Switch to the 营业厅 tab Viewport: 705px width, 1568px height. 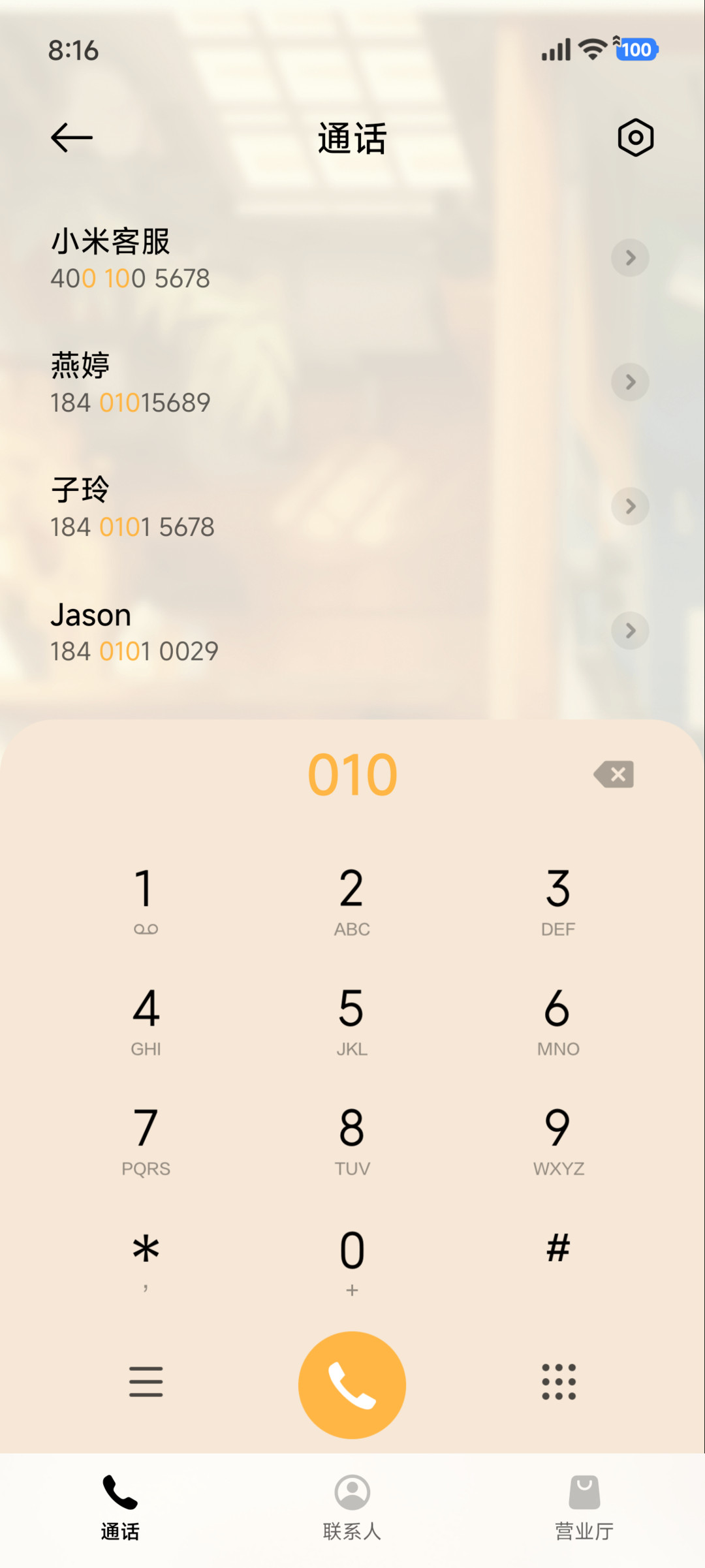[x=584, y=1508]
